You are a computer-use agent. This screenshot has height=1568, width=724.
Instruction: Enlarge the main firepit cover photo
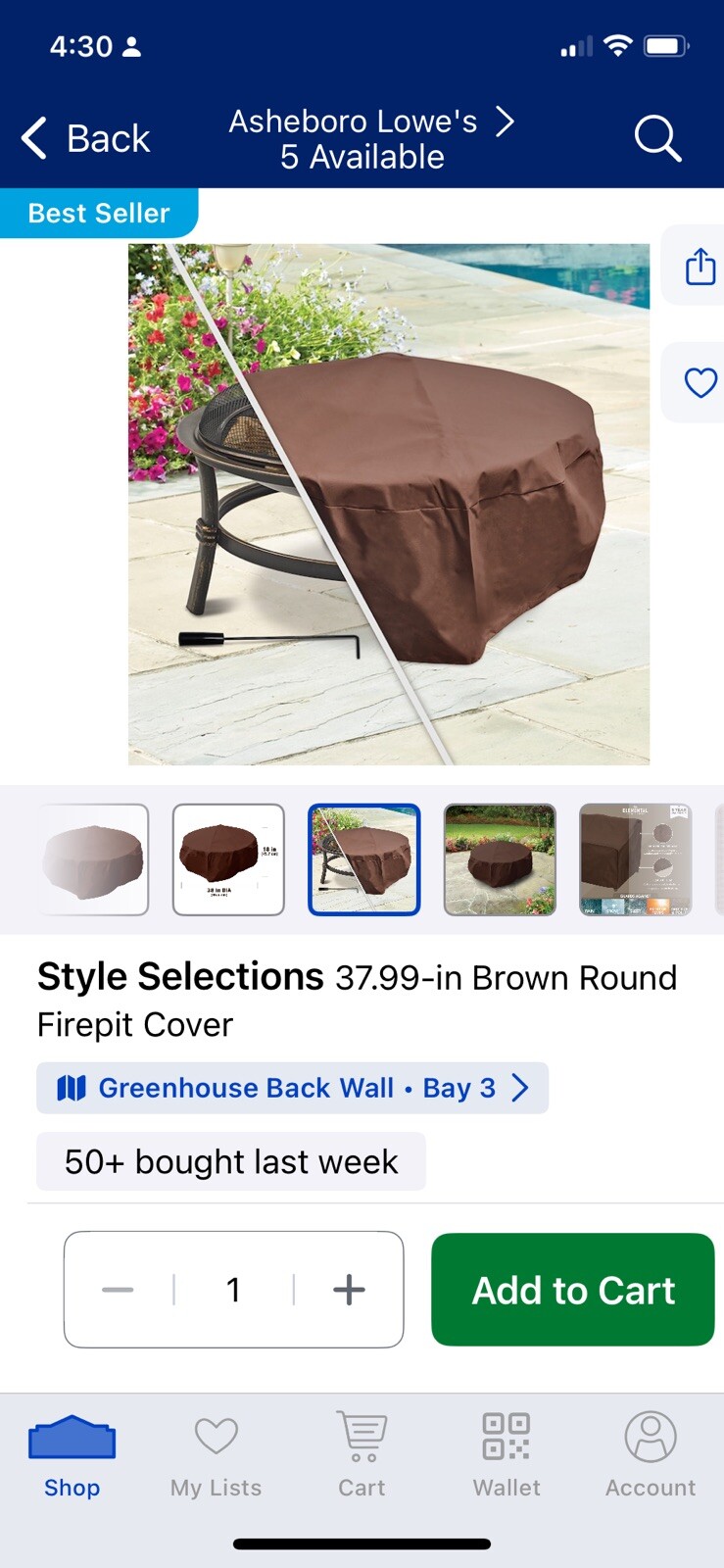[x=389, y=504]
